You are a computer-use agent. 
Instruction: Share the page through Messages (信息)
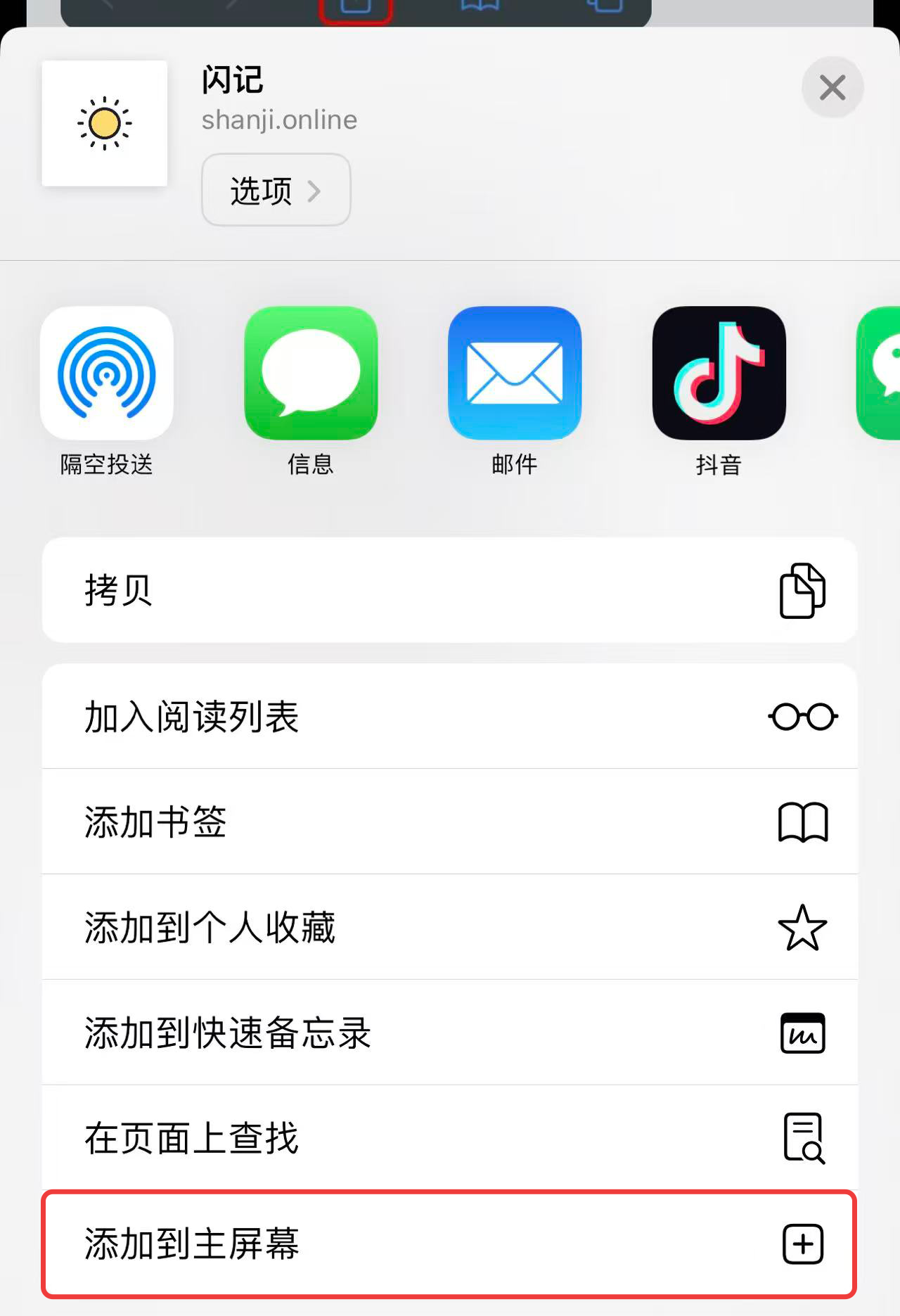311,373
